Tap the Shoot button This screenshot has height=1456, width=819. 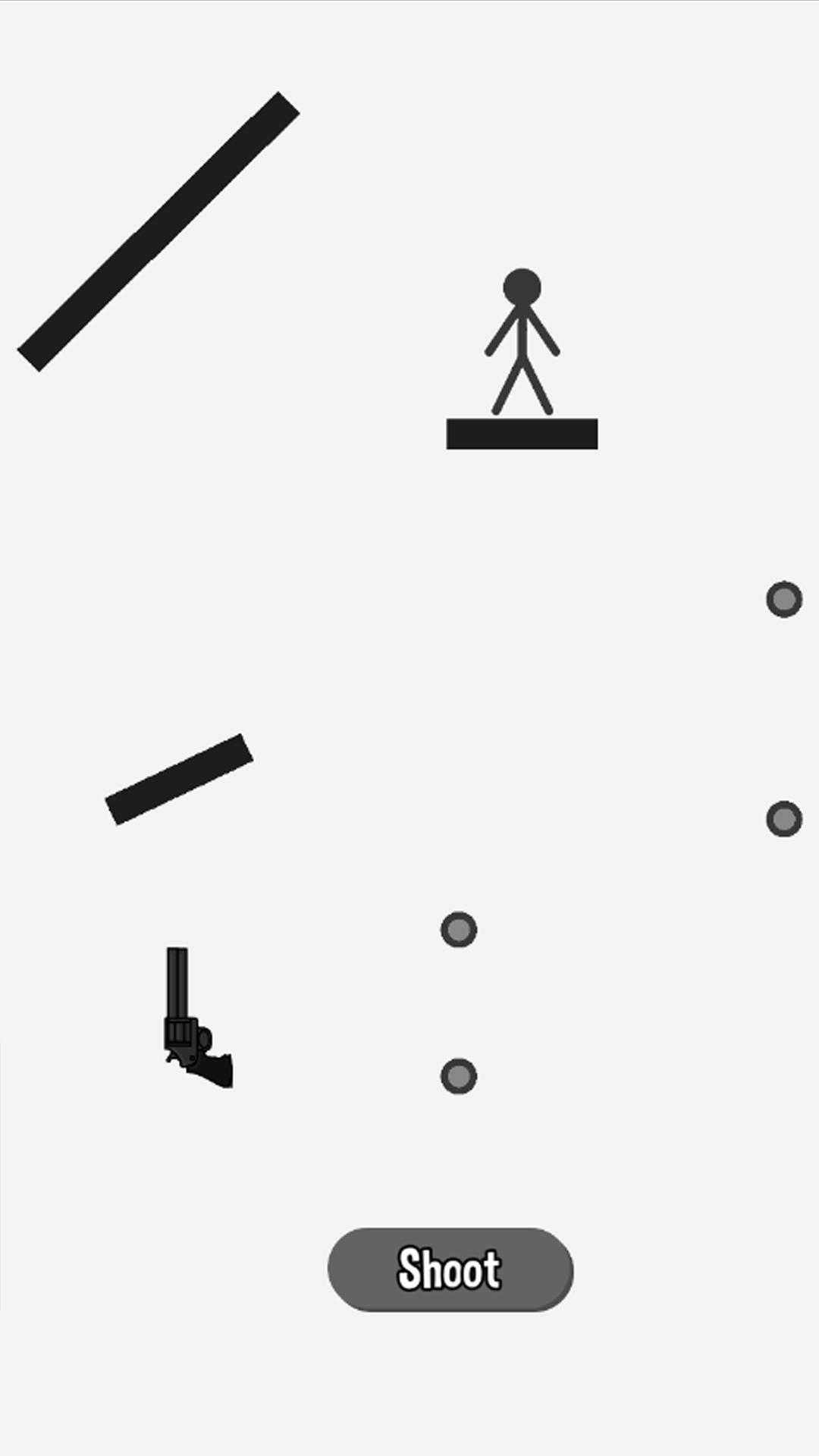click(450, 1269)
